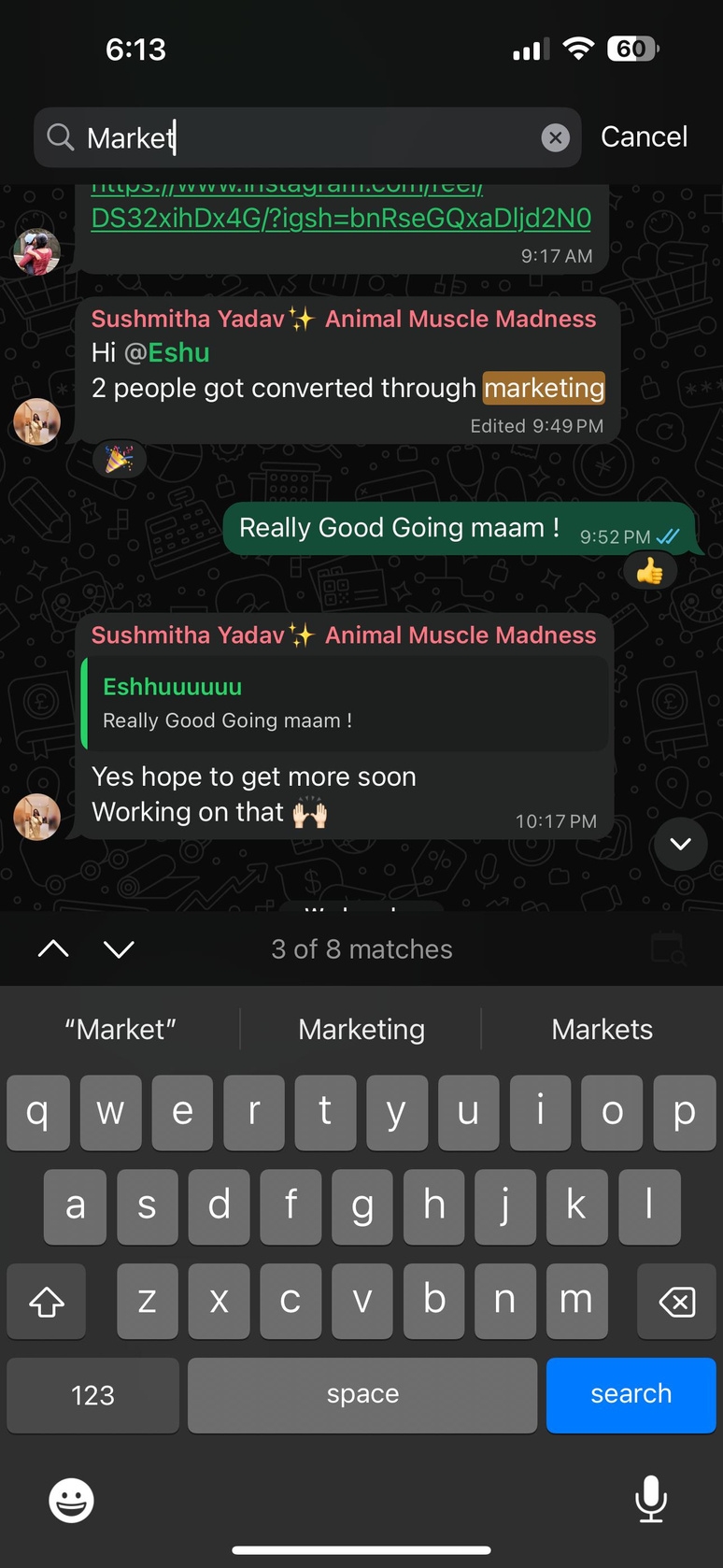This screenshot has width=723, height=1568.
Task: Choose the Marketing keyboard suggestion
Action: (x=361, y=1029)
